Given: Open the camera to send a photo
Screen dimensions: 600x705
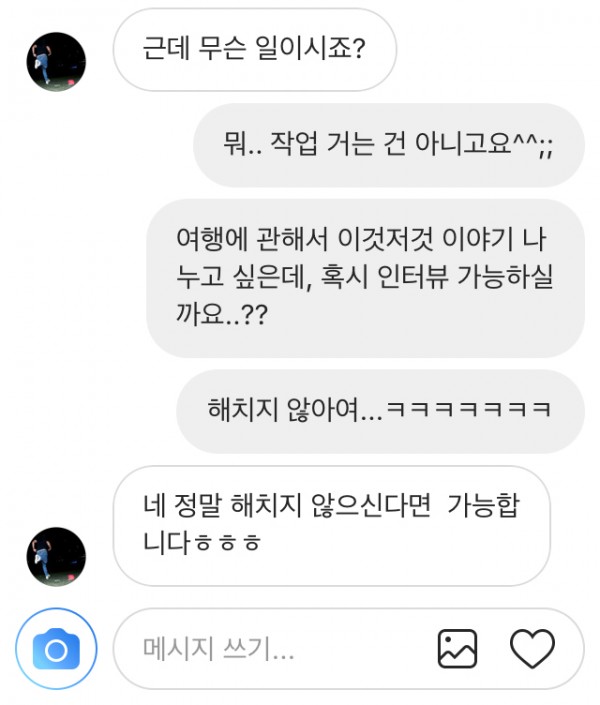Looking at the screenshot, I should [x=56, y=650].
